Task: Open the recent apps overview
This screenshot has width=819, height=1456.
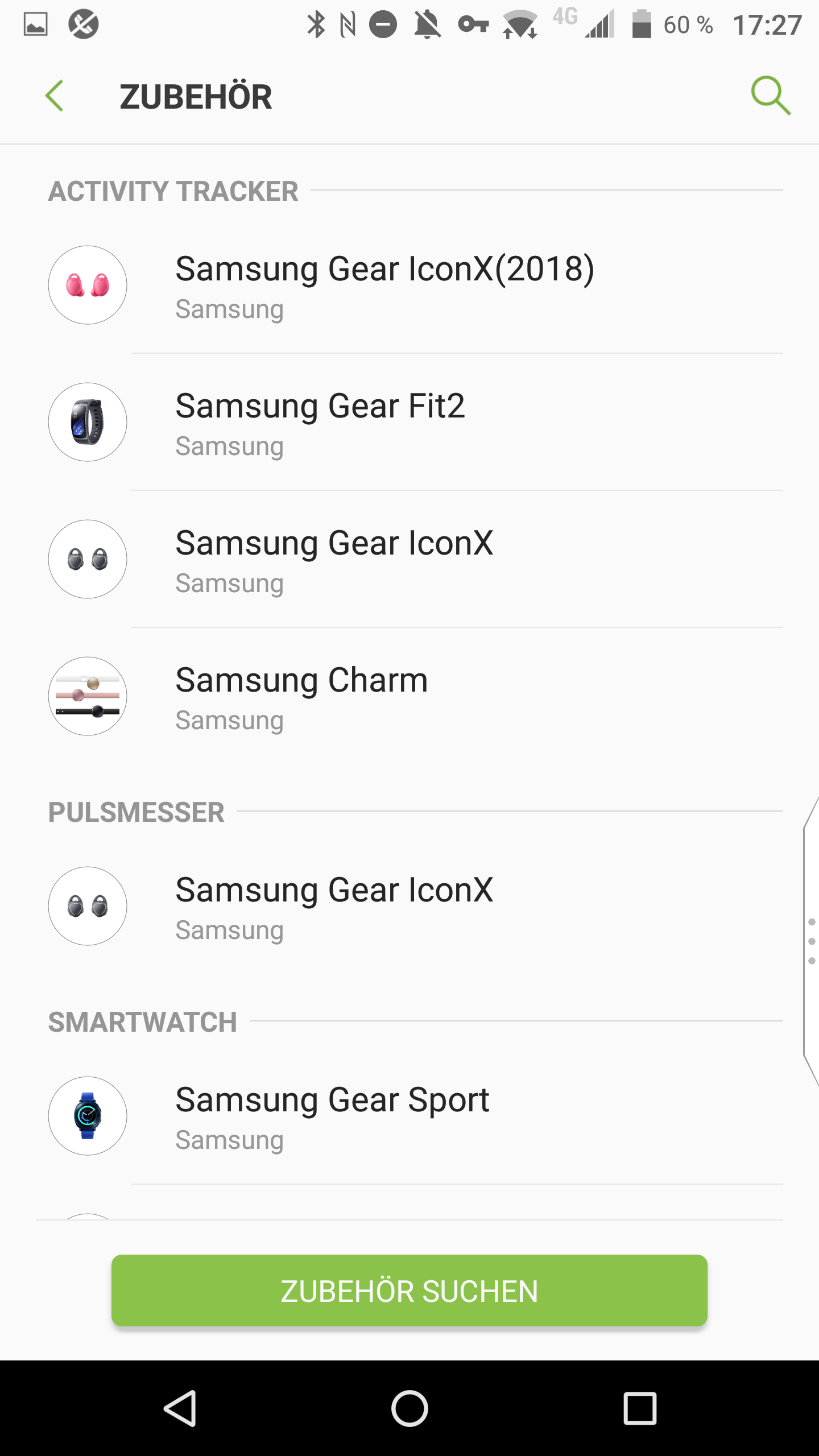Action: coord(640,1408)
